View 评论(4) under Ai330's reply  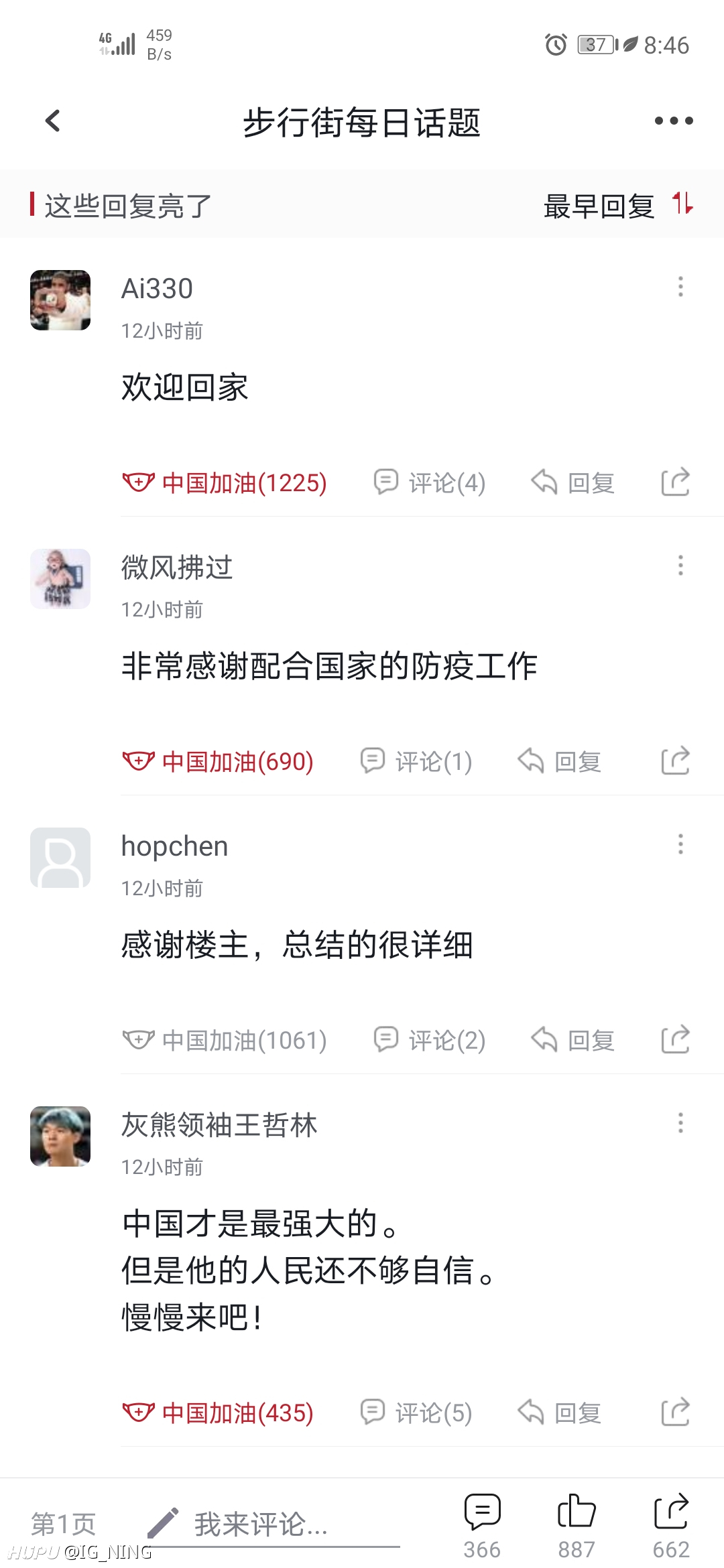tap(430, 482)
